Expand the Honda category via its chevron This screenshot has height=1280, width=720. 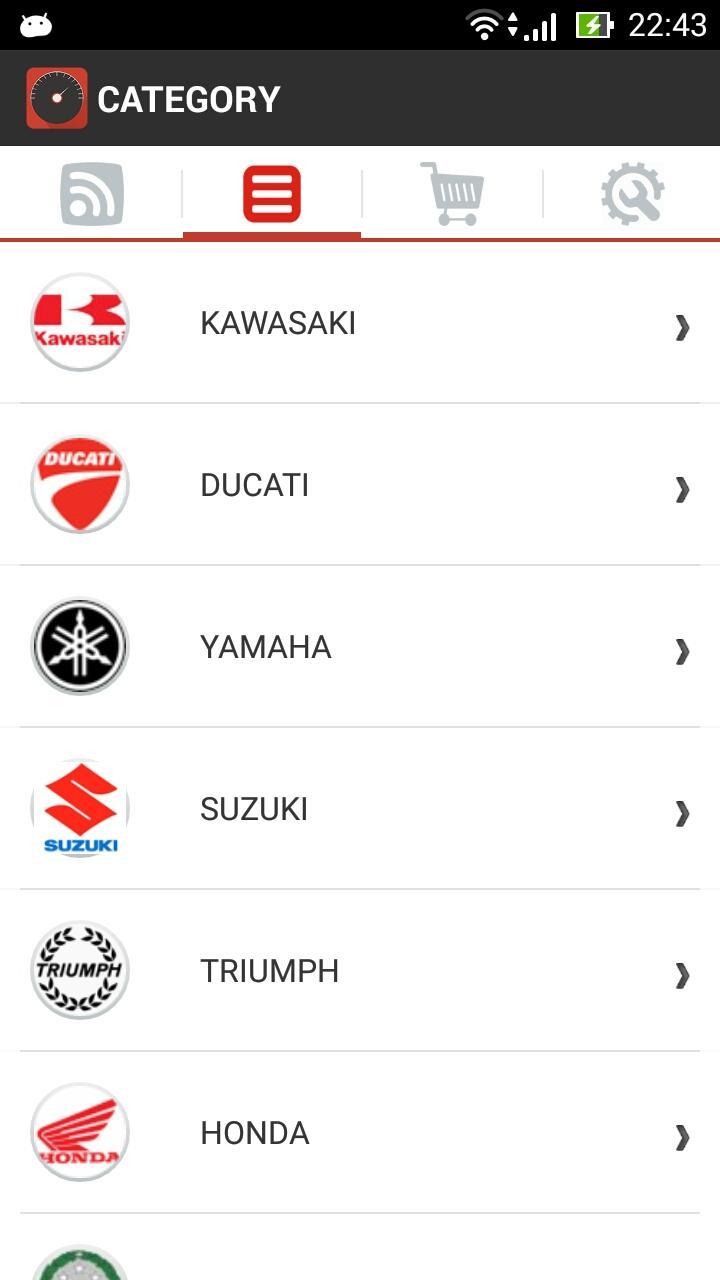[x=683, y=1137]
